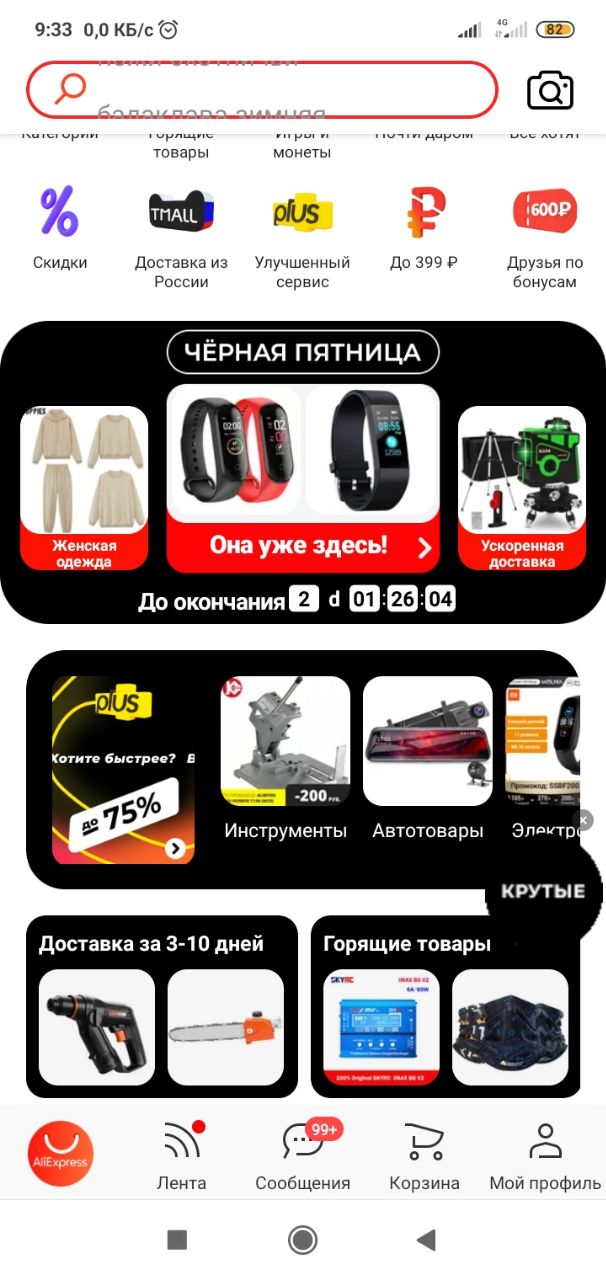Open Скидки shortcut
The width and height of the screenshot is (606, 1280).
click(59, 228)
